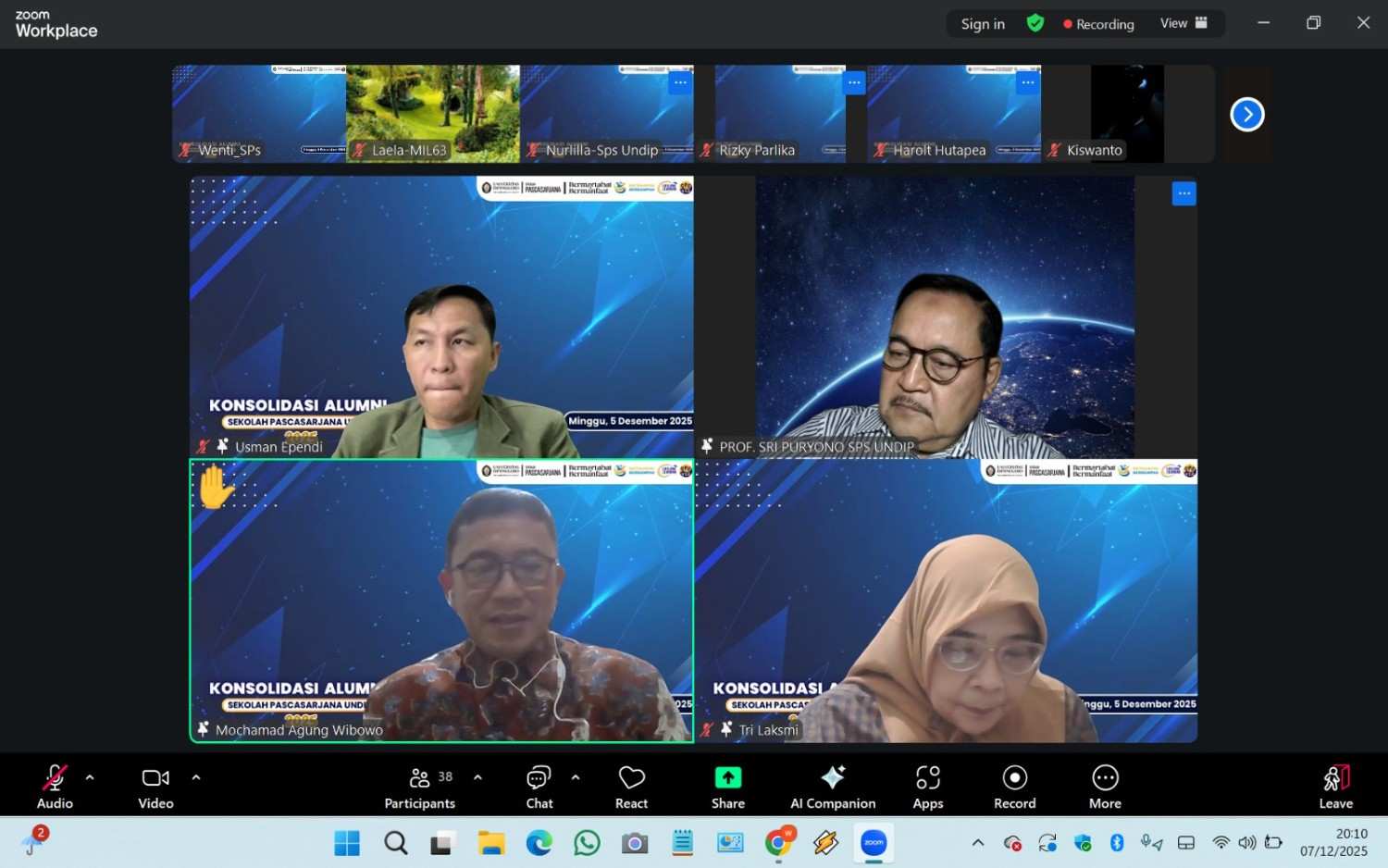1388x868 pixels.
Task: Open the More options menu
Action: click(1105, 786)
